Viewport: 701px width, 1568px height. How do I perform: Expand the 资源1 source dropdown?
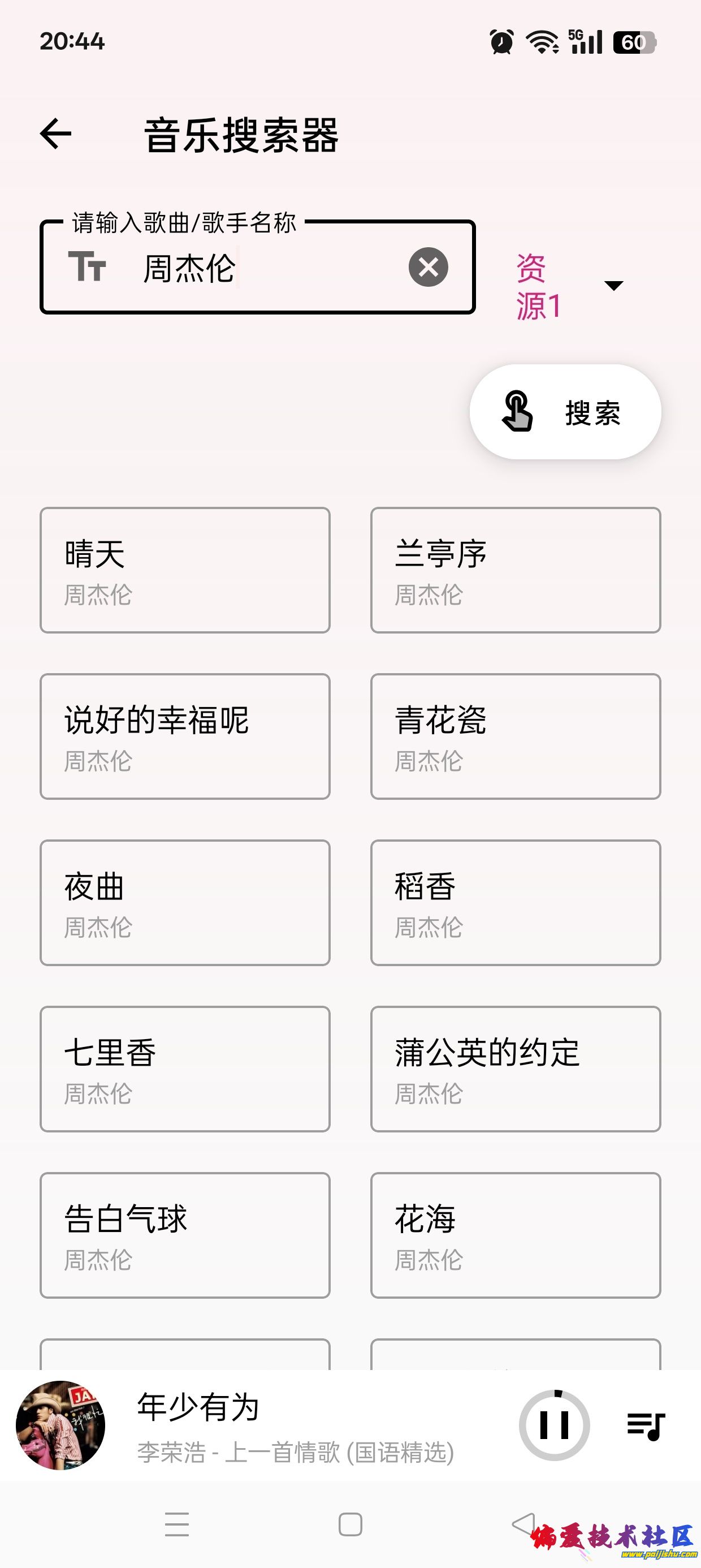pos(613,286)
